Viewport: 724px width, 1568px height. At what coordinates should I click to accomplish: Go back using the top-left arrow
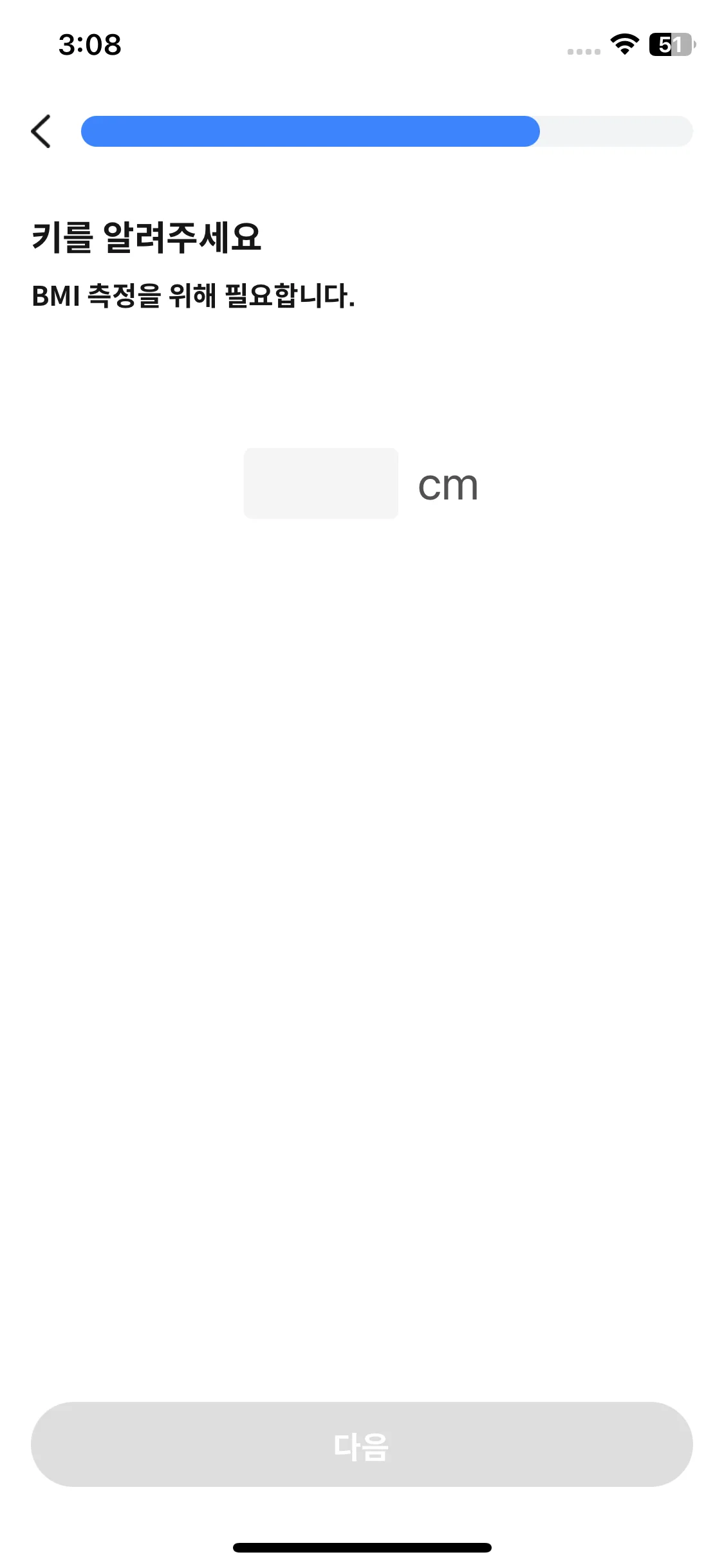coord(41,131)
